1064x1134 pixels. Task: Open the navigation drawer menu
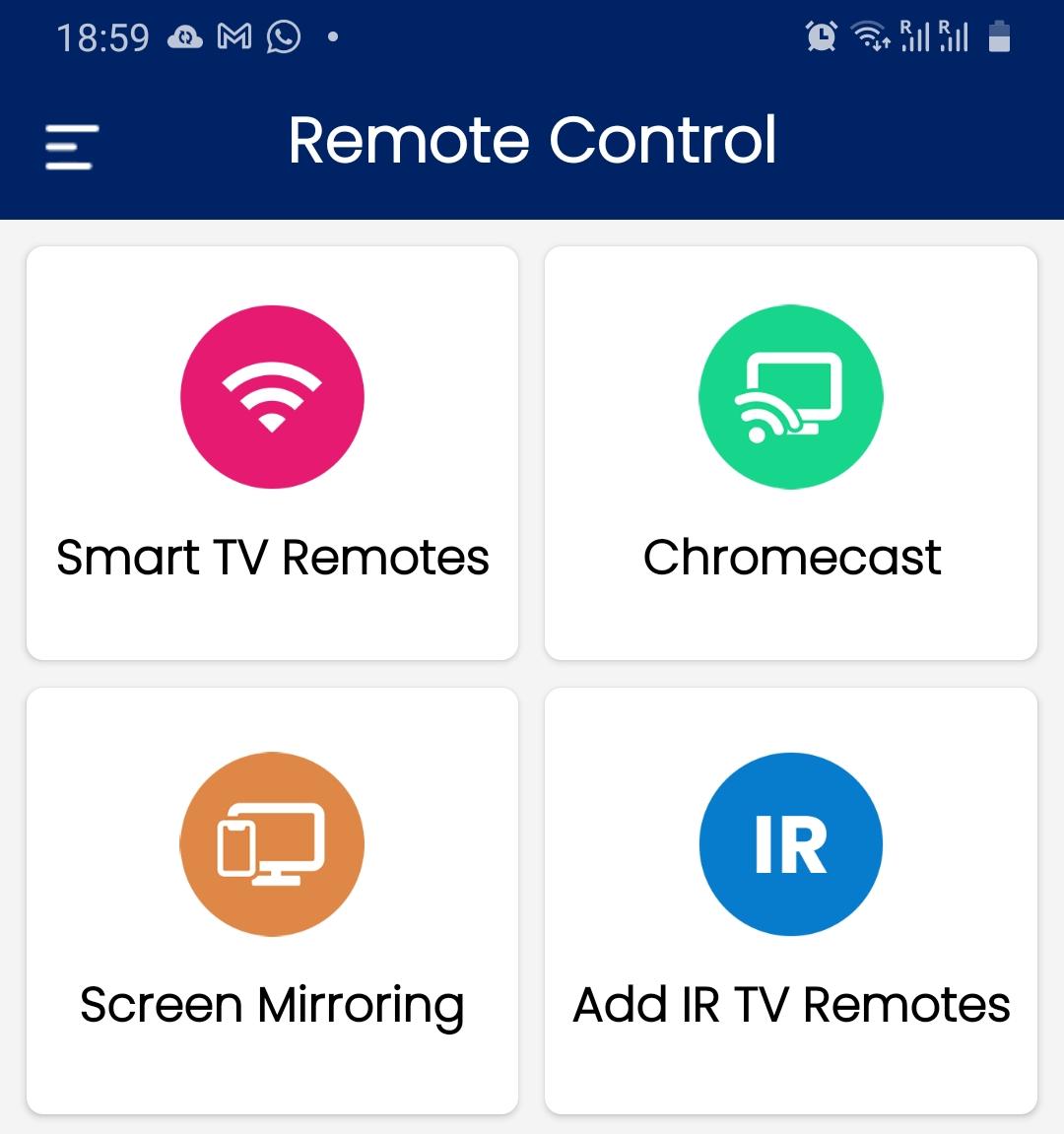pyautogui.click(x=72, y=146)
